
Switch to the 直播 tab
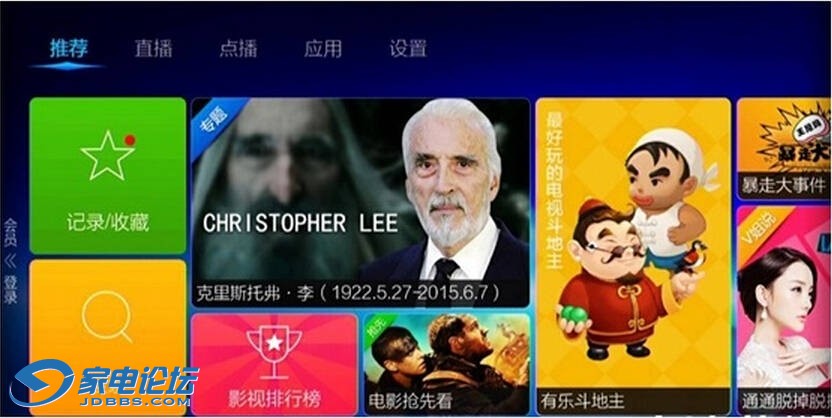pyautogui.click(x=154, y=49)
